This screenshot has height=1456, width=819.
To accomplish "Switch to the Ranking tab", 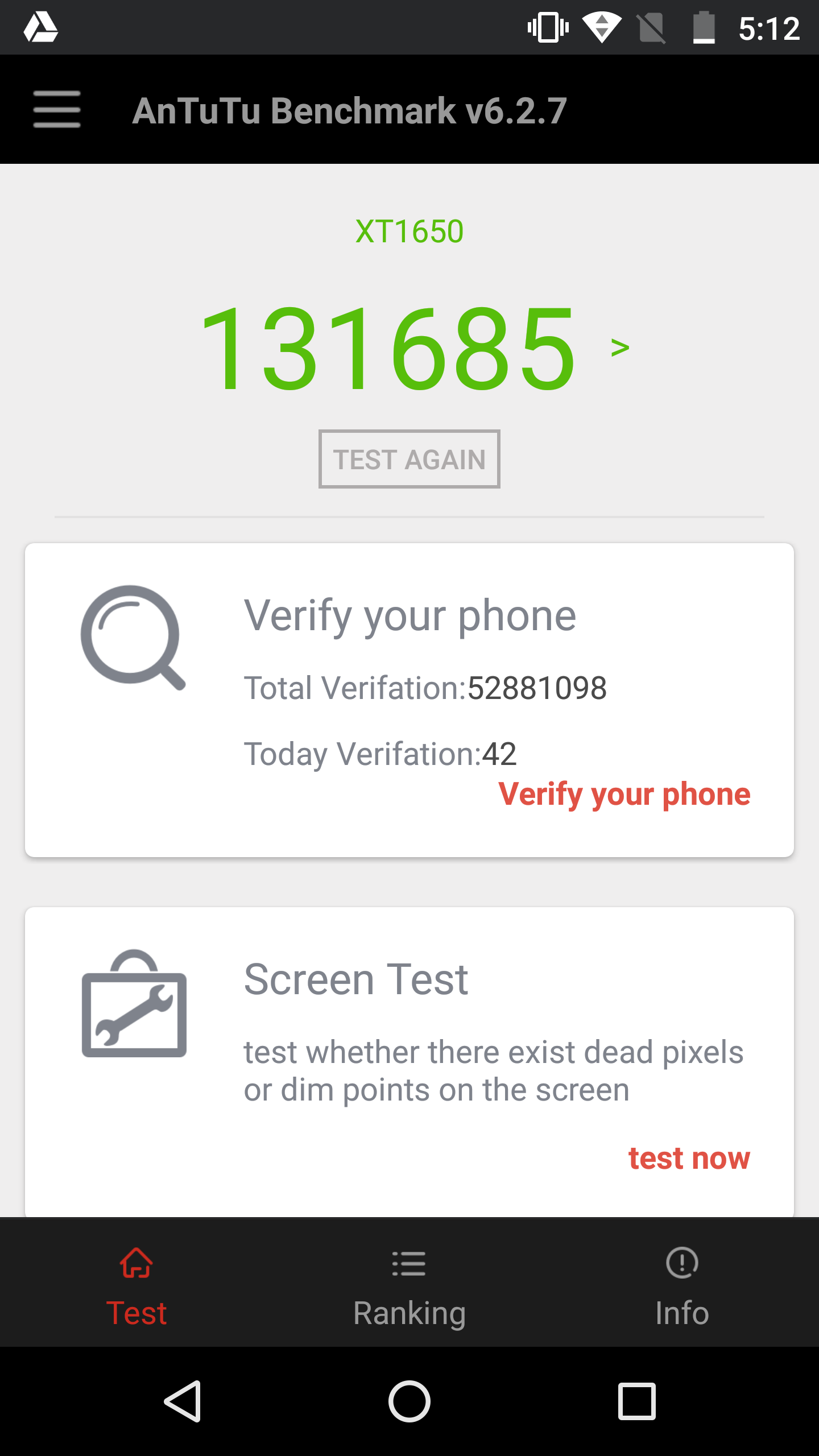I will (409, 1288).
